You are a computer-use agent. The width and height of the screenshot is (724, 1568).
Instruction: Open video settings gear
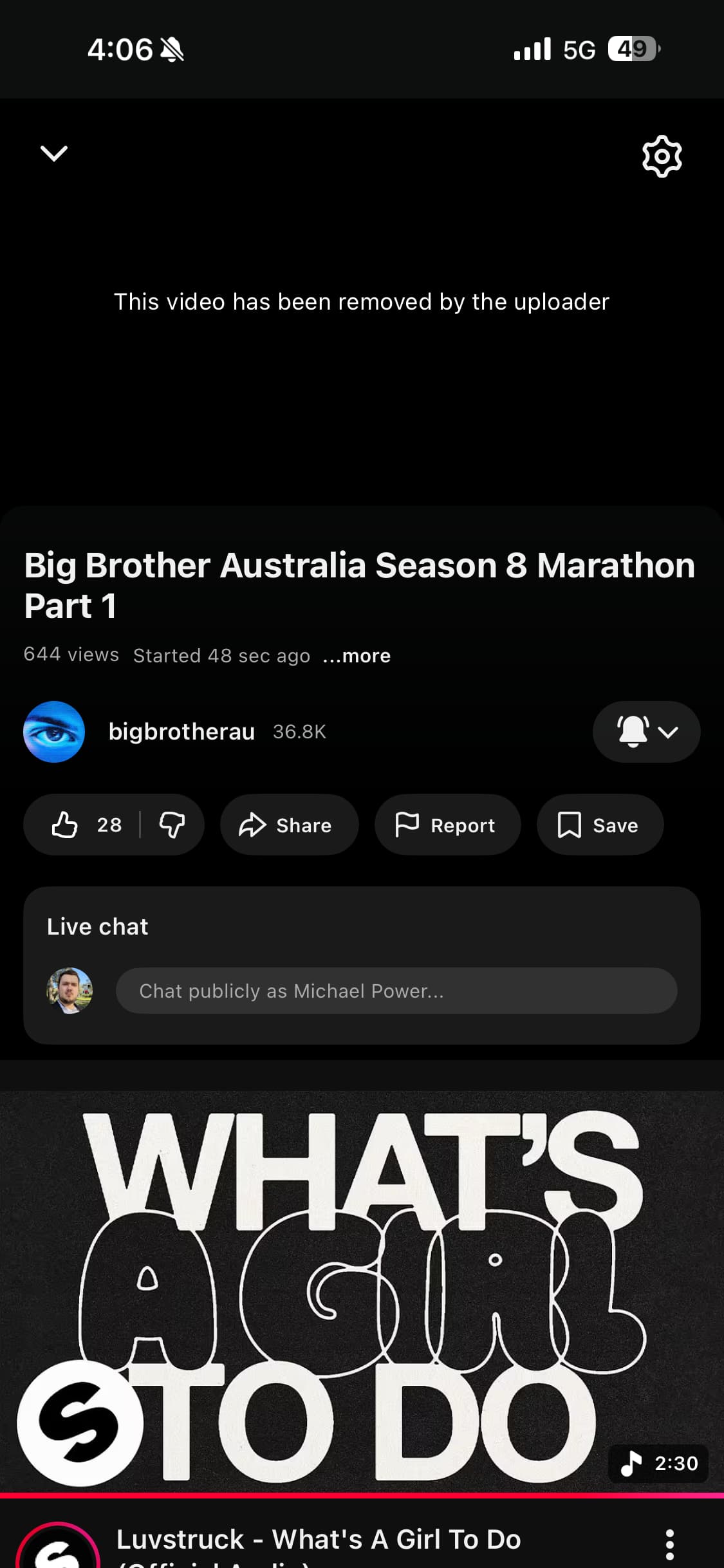(662, 156)
